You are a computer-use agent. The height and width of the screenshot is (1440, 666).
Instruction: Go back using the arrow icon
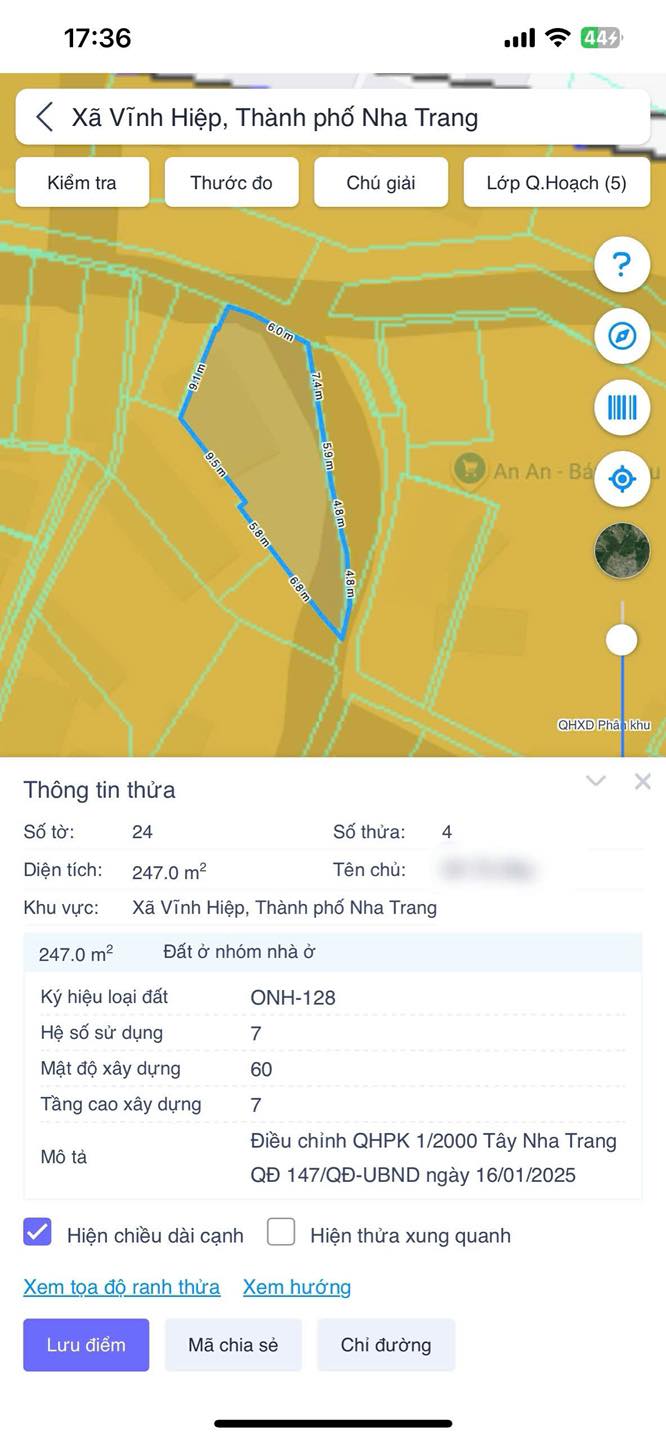tap(44, 117)
